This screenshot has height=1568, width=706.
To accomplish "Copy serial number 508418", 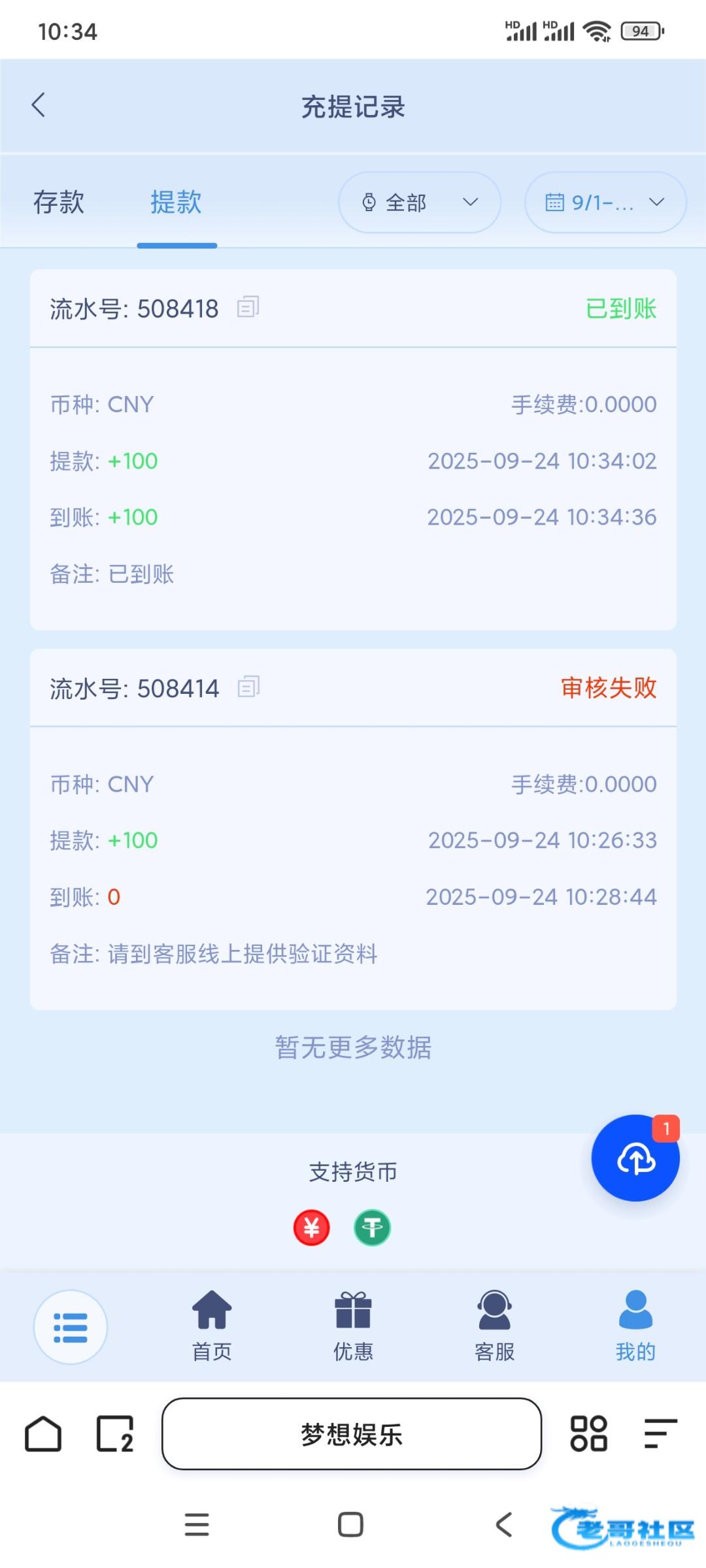I will pyautogui.click(x=248, y=307).
